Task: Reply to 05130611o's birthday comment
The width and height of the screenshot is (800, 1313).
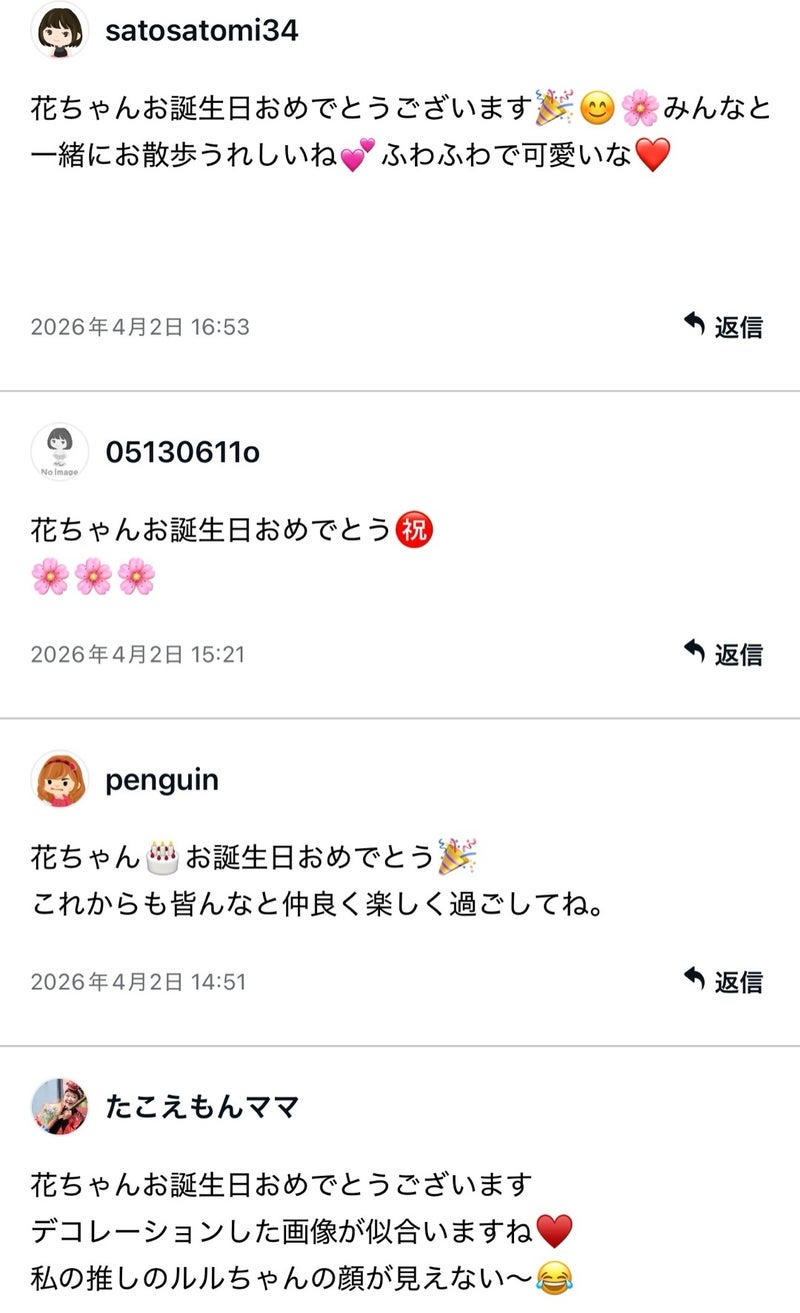Action: click(x=724, y=654)
